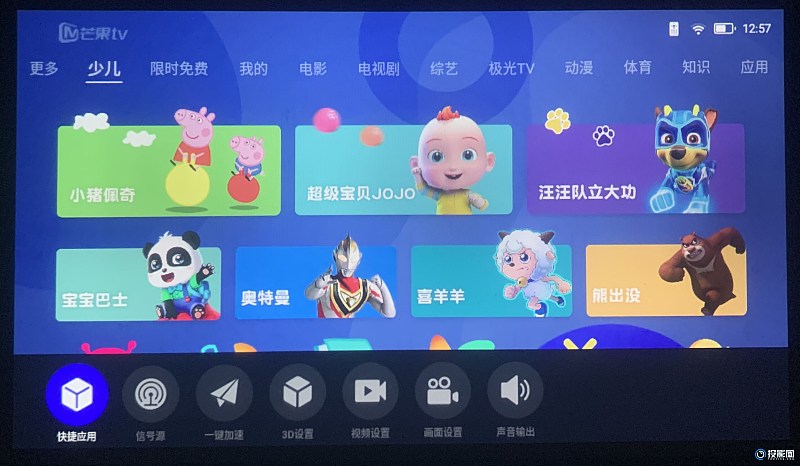Switch to the 限时免费 tab

pyautogui.click(x=179, y=68)
